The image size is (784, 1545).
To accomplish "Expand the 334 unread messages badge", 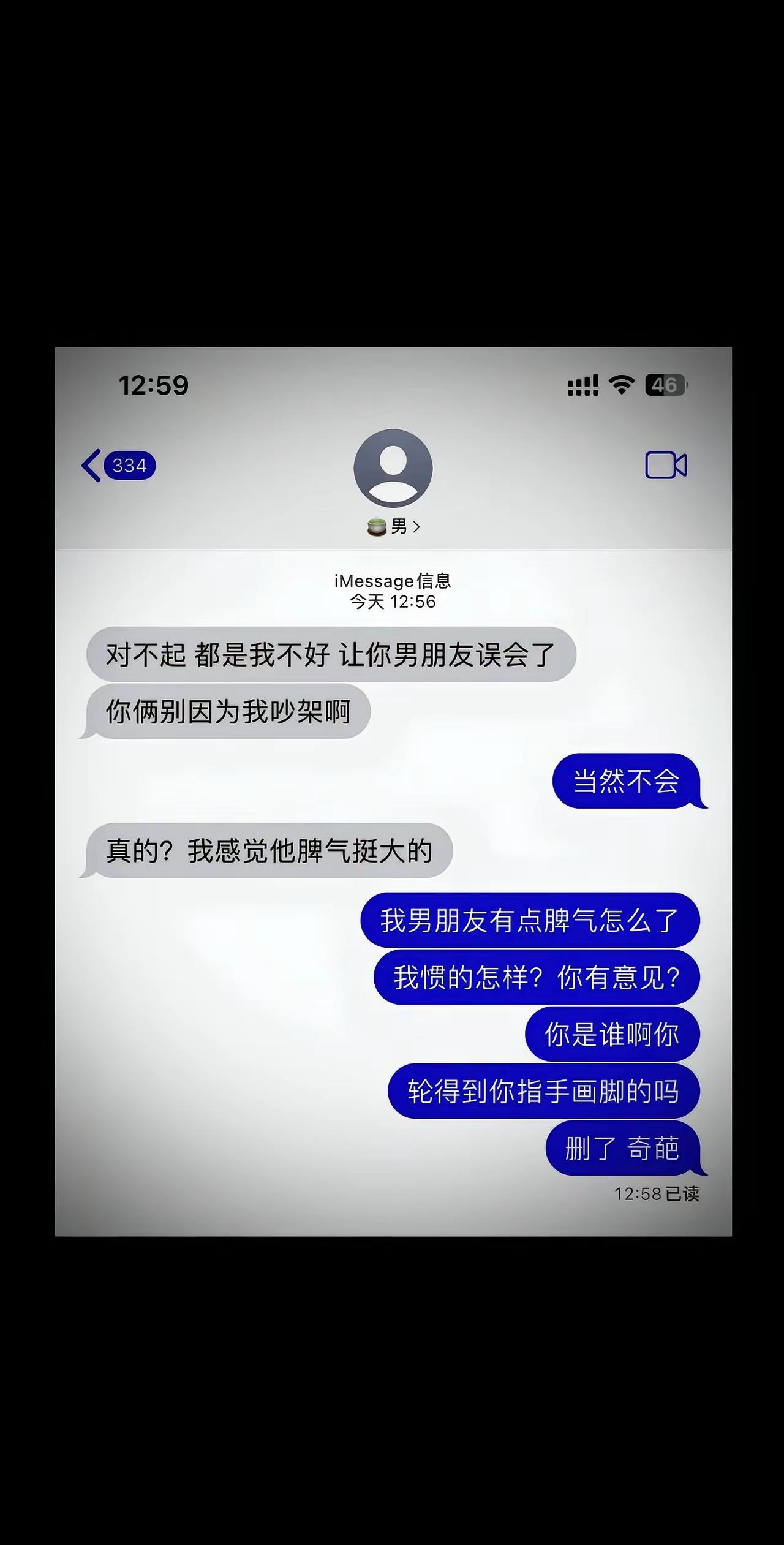I will [129, 466].
